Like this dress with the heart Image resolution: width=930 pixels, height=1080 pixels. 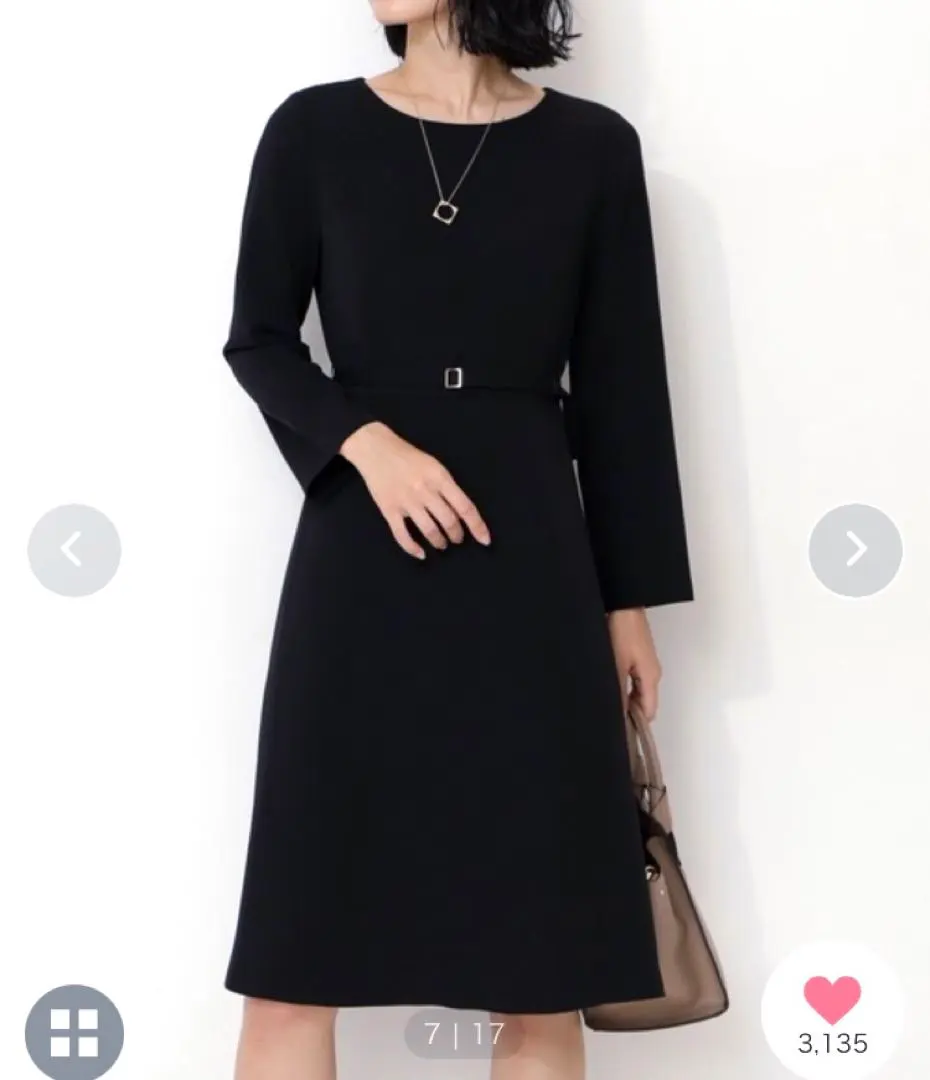[832, 1000]
